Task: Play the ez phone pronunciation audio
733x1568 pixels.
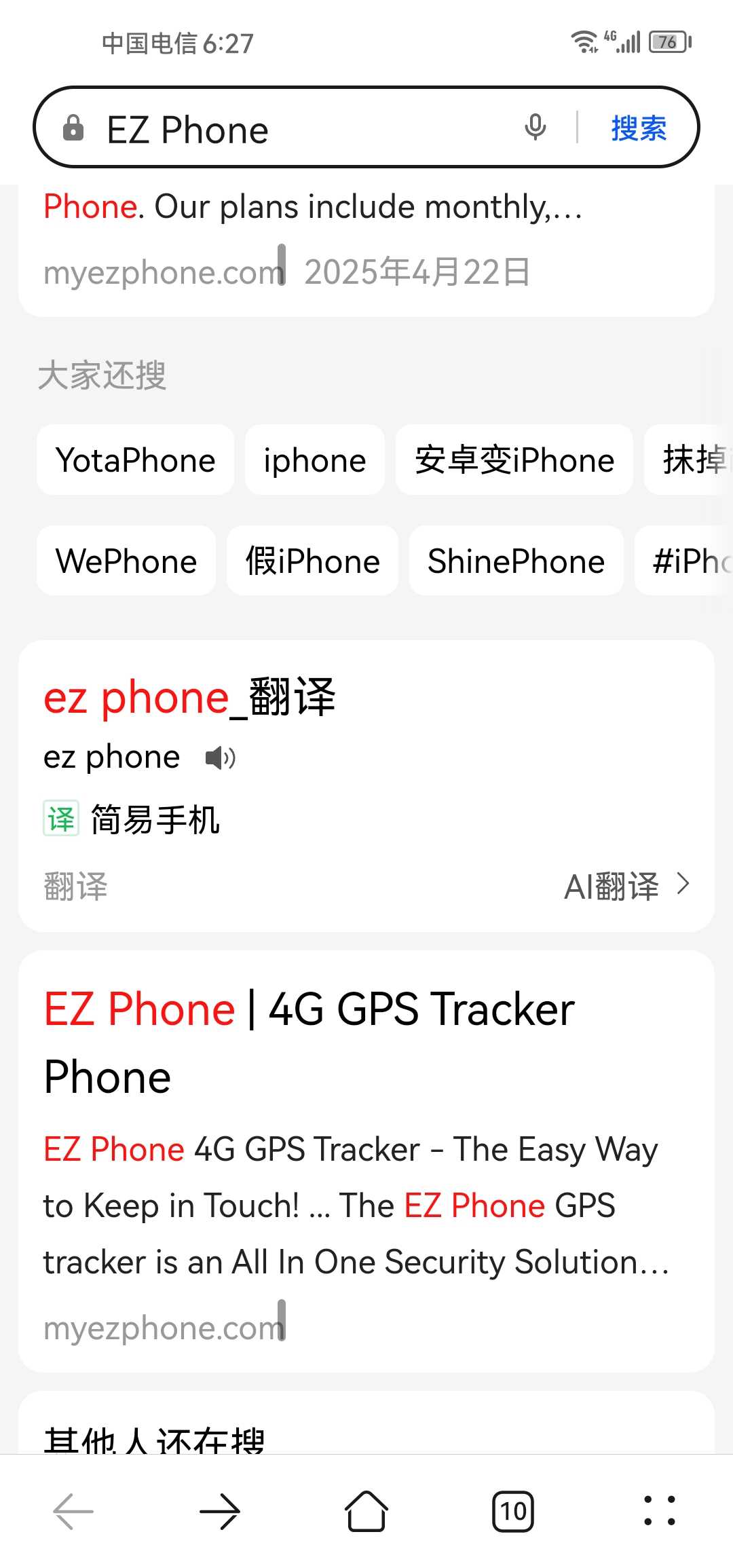Action: click(220, 758)
